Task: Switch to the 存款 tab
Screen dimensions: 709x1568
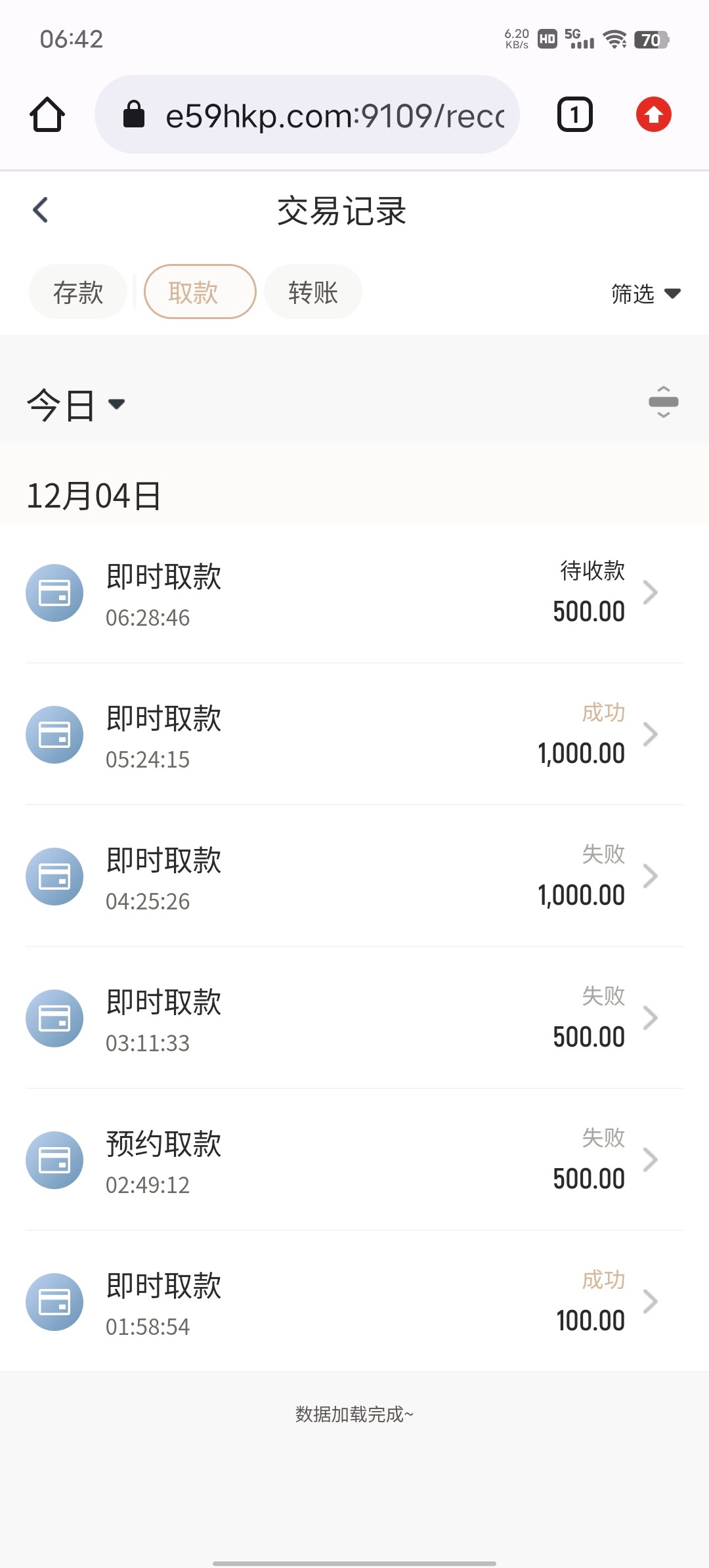Action: point(78,292)
